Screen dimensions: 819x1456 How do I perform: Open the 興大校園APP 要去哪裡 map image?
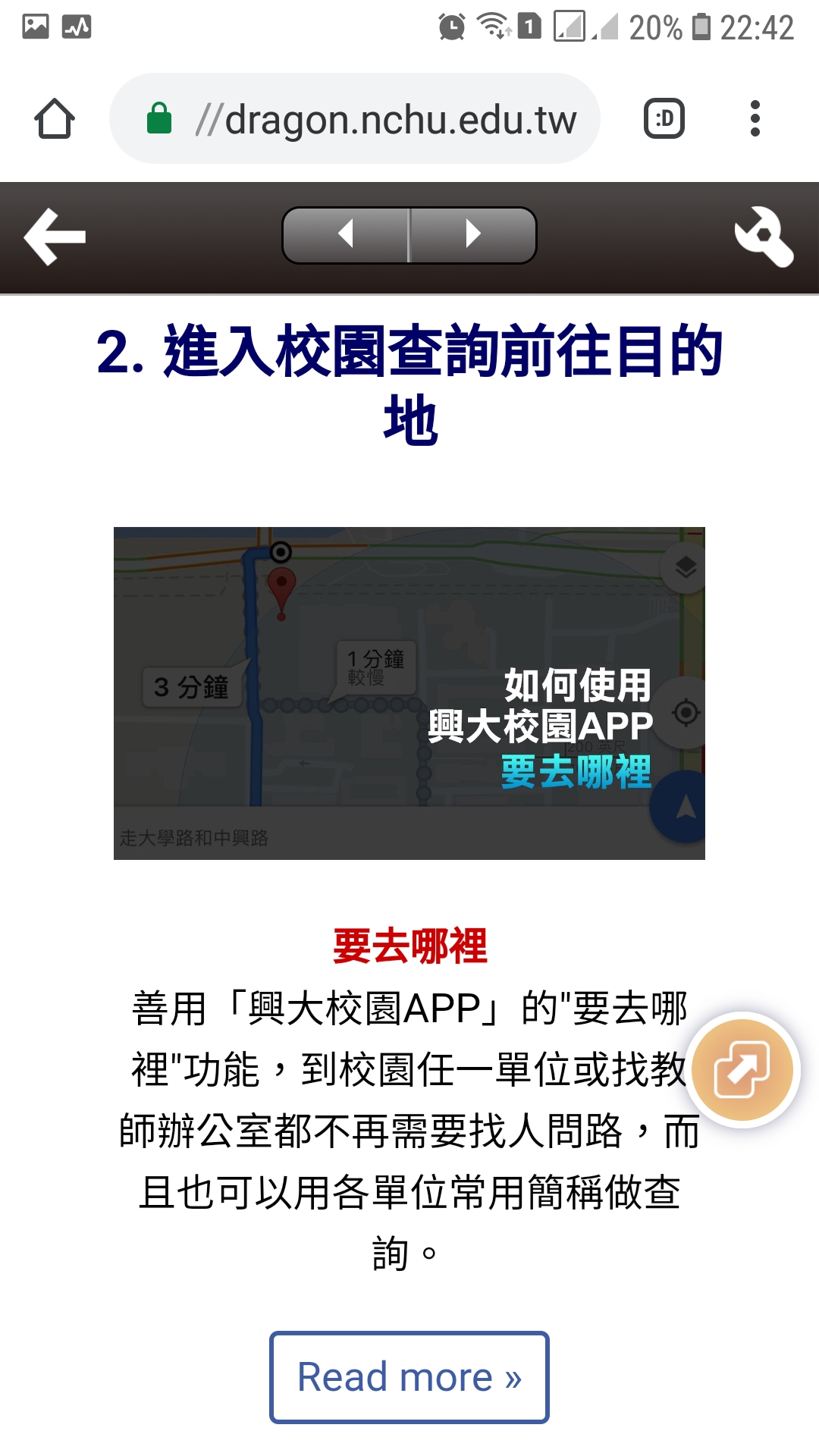tap(409, 693)
